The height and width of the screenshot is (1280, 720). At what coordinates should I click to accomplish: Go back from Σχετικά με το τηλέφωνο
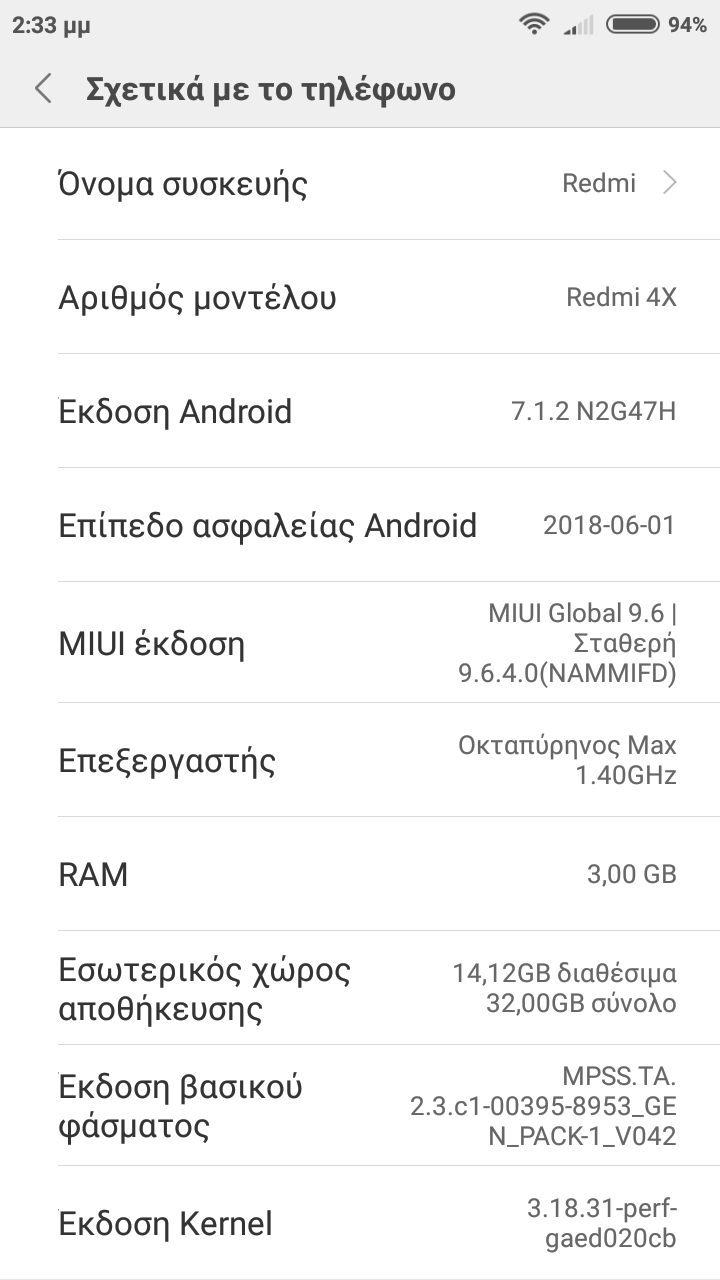[x=43, y=89]
